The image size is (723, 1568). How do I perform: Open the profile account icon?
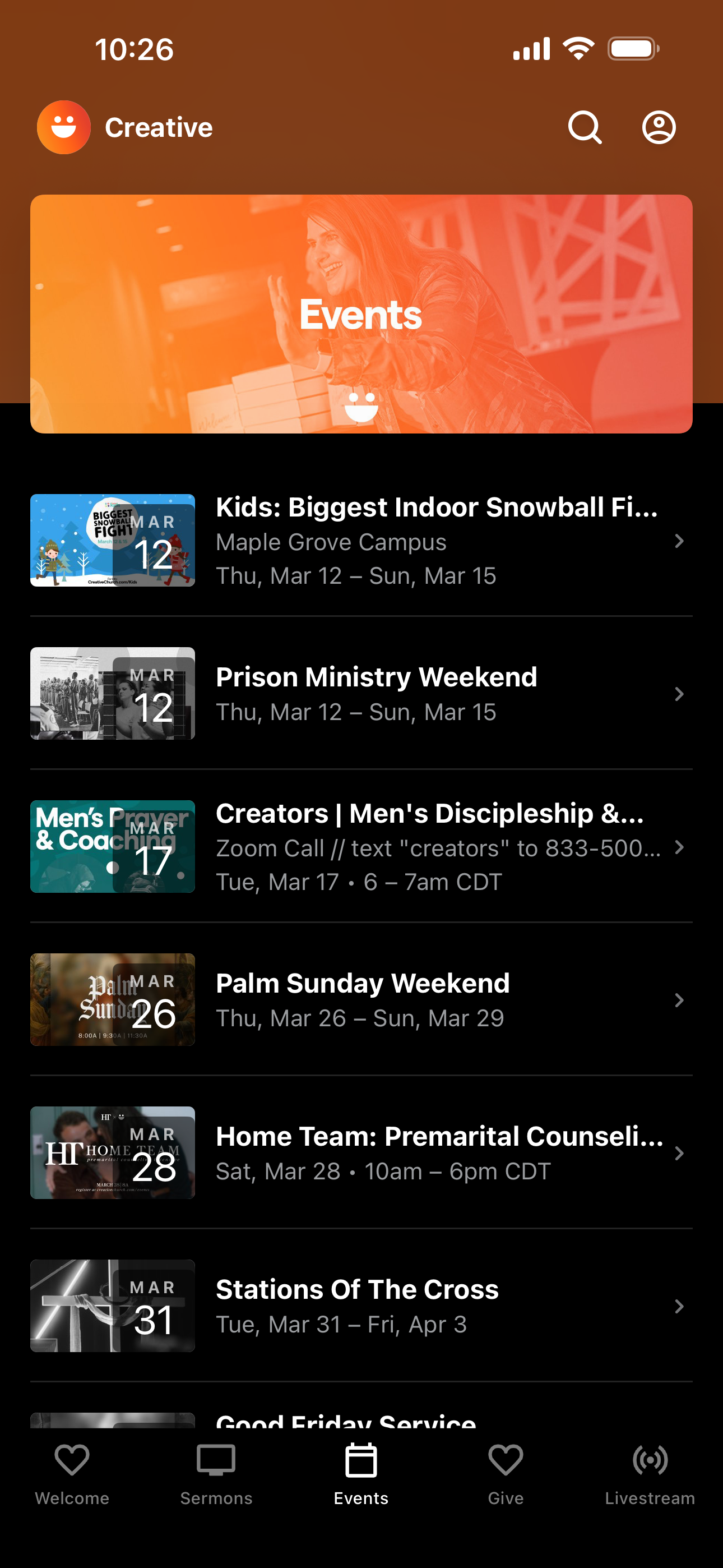(x=659, y=127)
